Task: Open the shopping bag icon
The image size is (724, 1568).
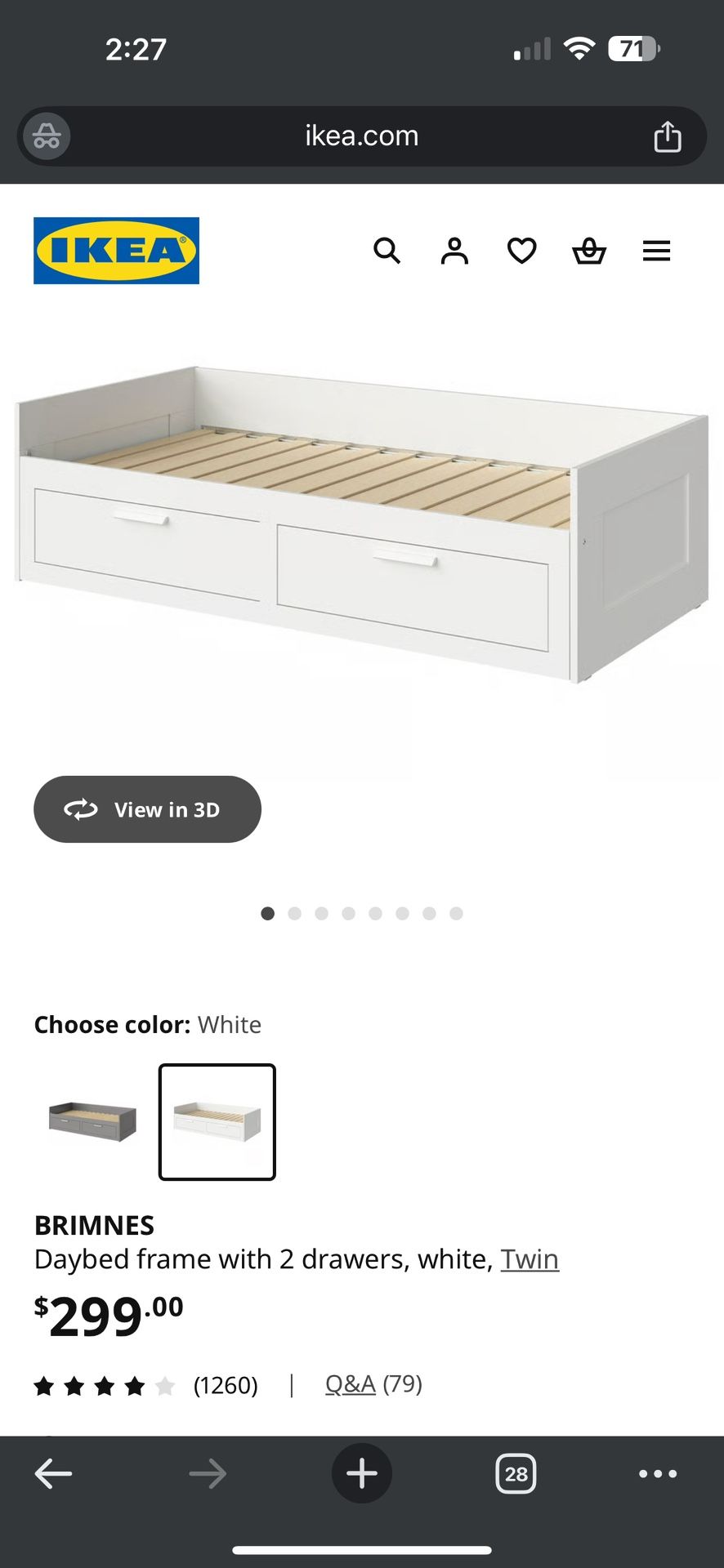Action: (588, 251)
